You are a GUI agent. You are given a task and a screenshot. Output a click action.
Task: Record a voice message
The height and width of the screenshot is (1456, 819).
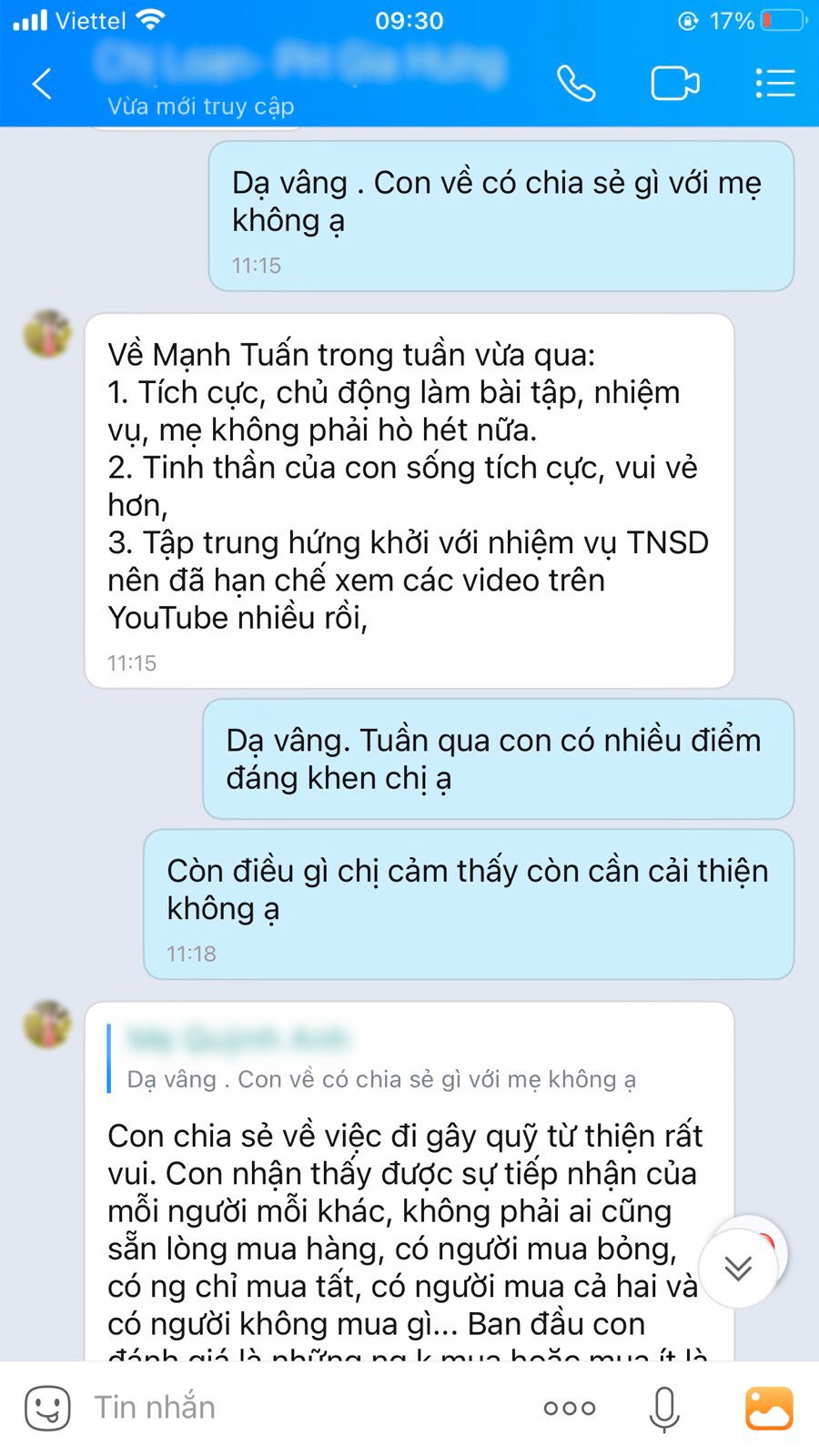click(x=664, y=1408)
